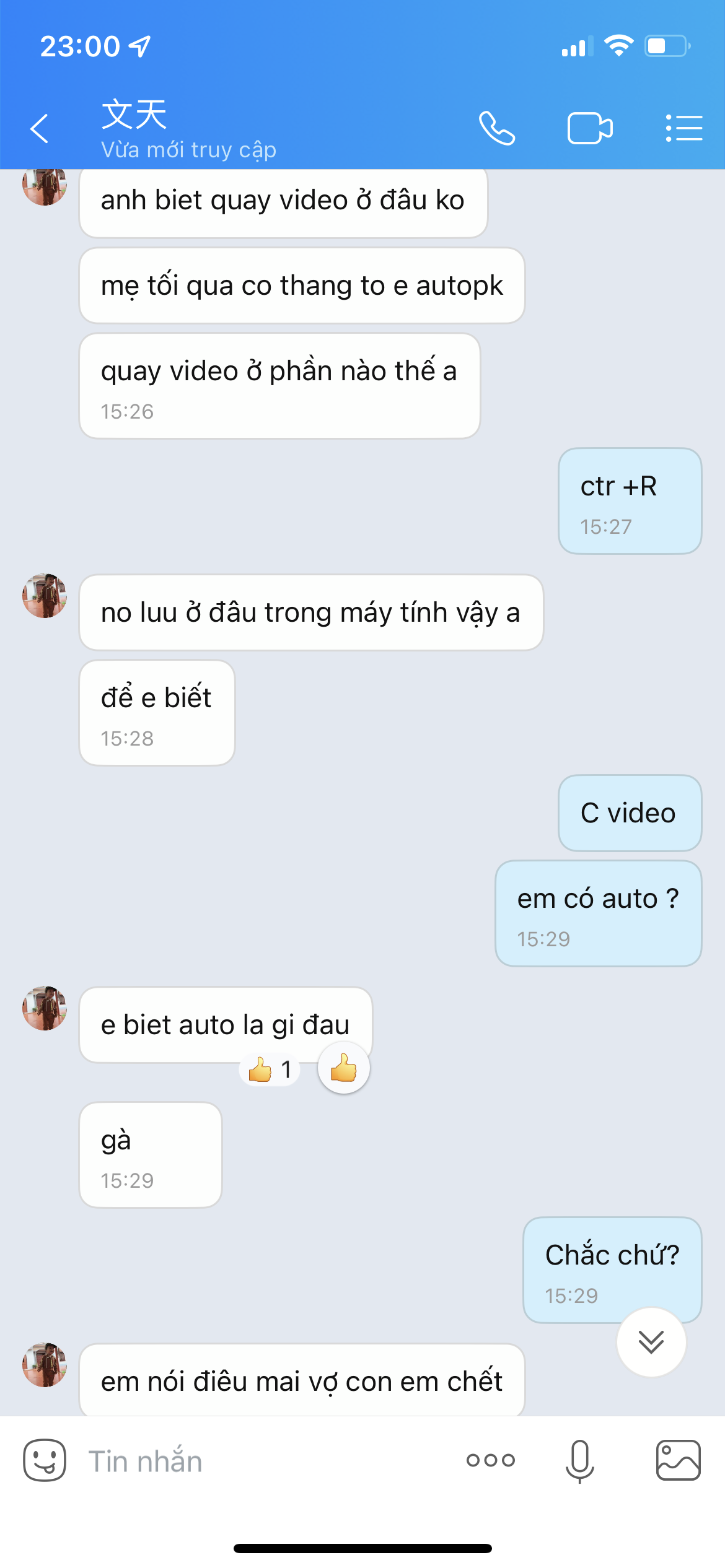Like the message 'e biet auto la gi đau'
Screen dimensions: 725x1568
click(x=344, y=1069)
